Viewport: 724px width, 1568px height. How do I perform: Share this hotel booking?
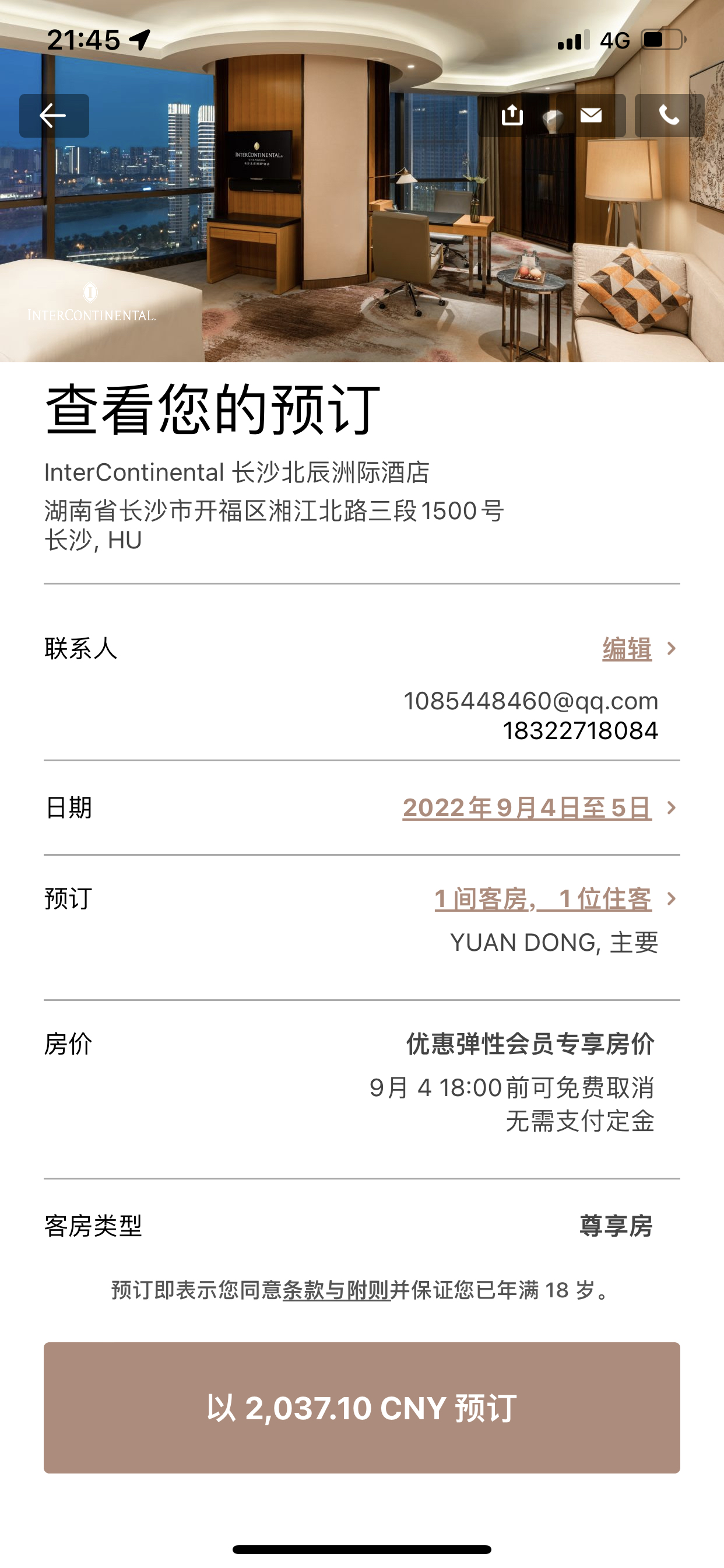(x=512, y=115)
